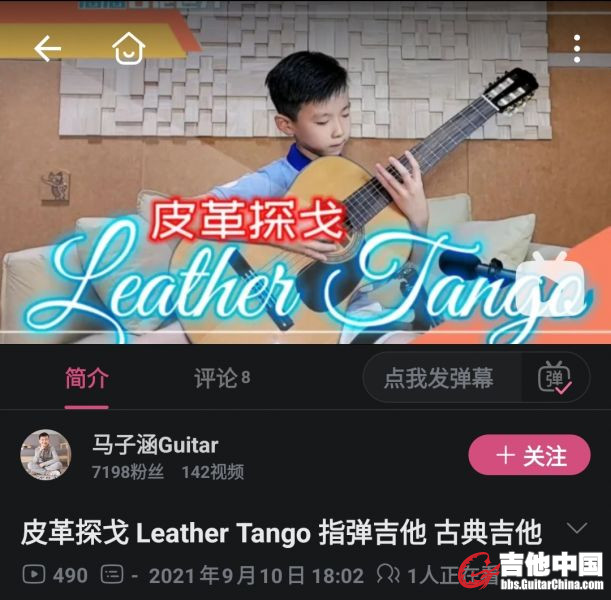Screen dimensions: 611x600
Task: Follow 马子涵Guitar with the 关注 button
Action: [x=529, y=456]
